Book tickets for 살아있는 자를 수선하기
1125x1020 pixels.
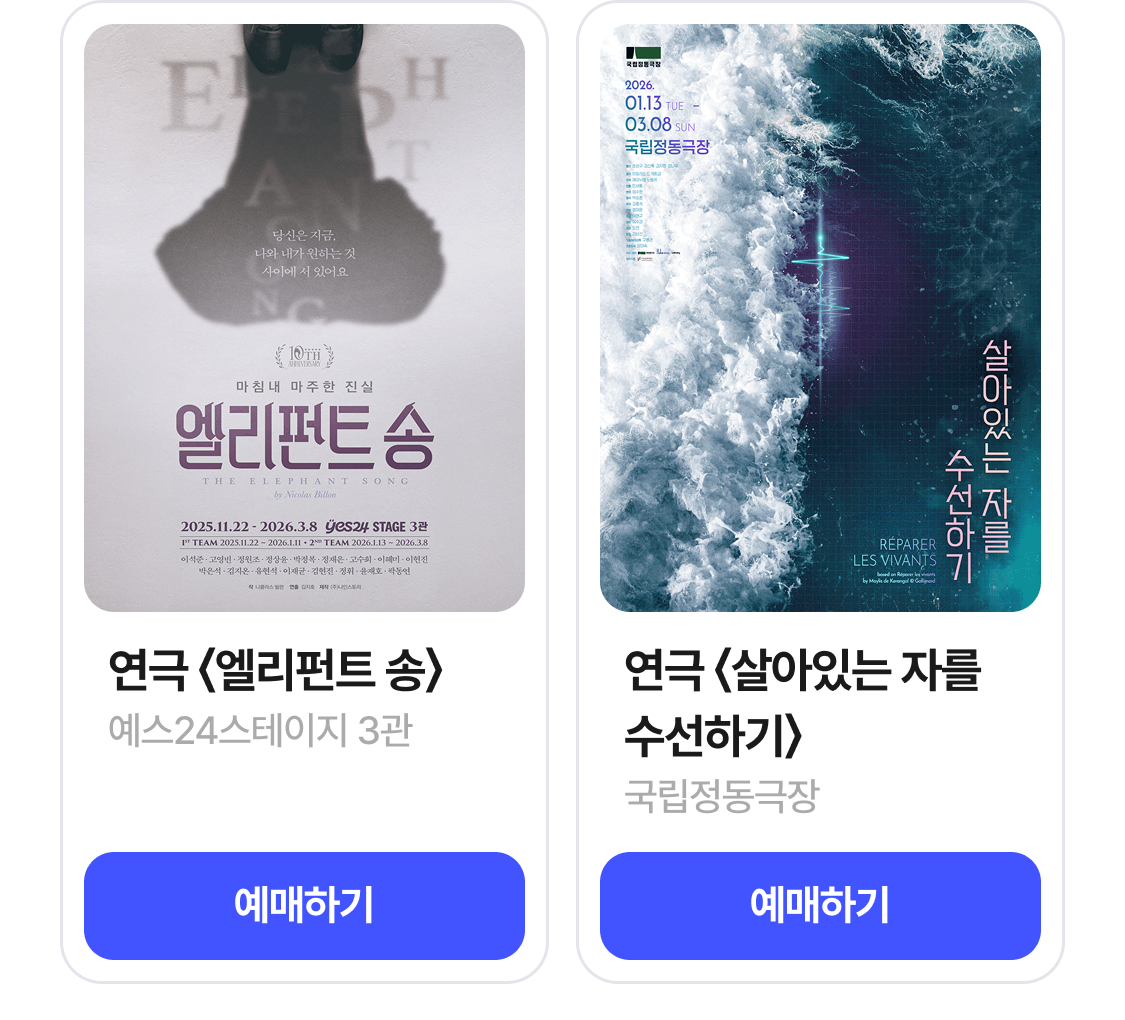coord(820,905)
